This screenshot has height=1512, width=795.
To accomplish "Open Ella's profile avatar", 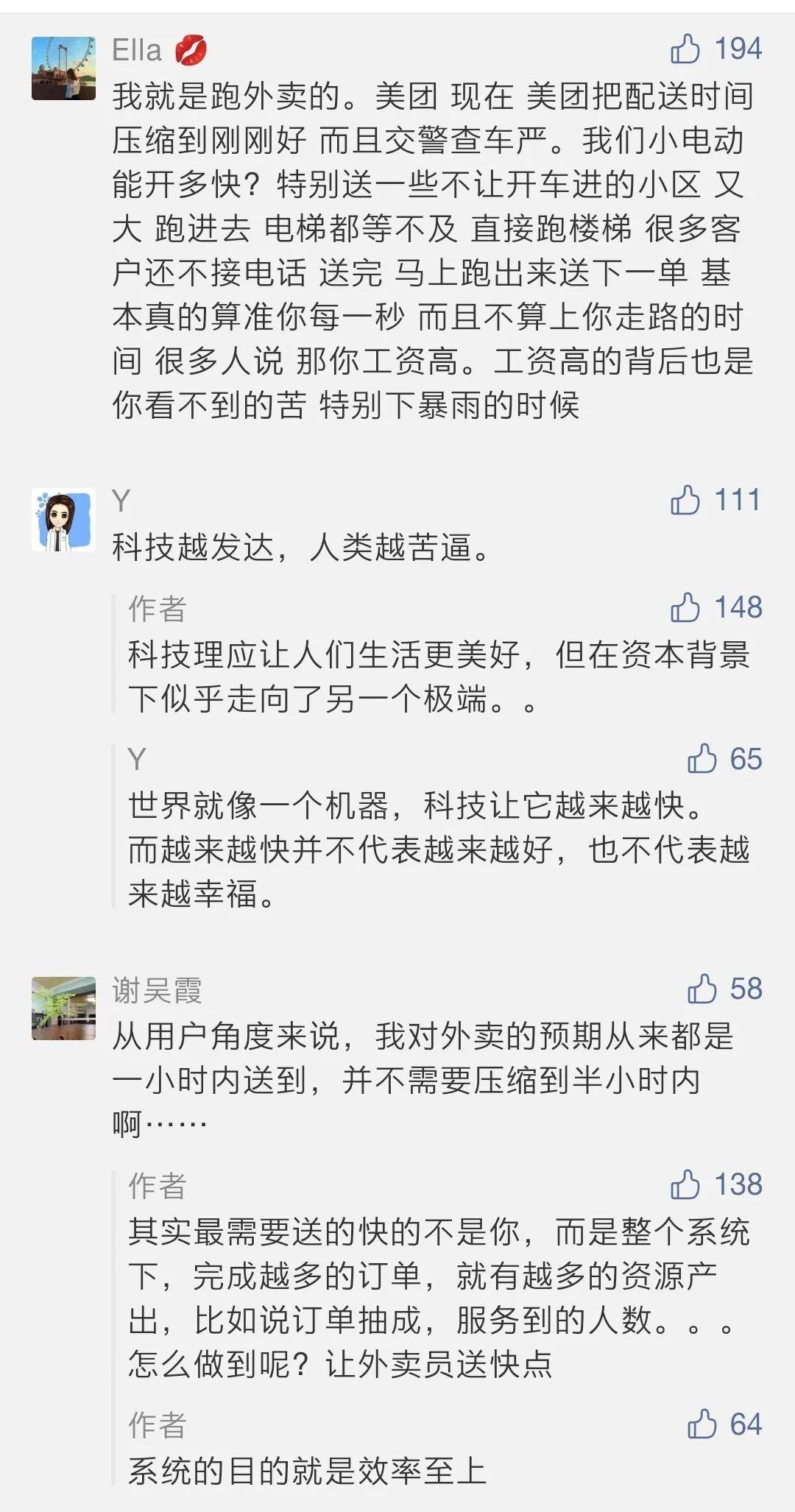I will click(64, 68).
